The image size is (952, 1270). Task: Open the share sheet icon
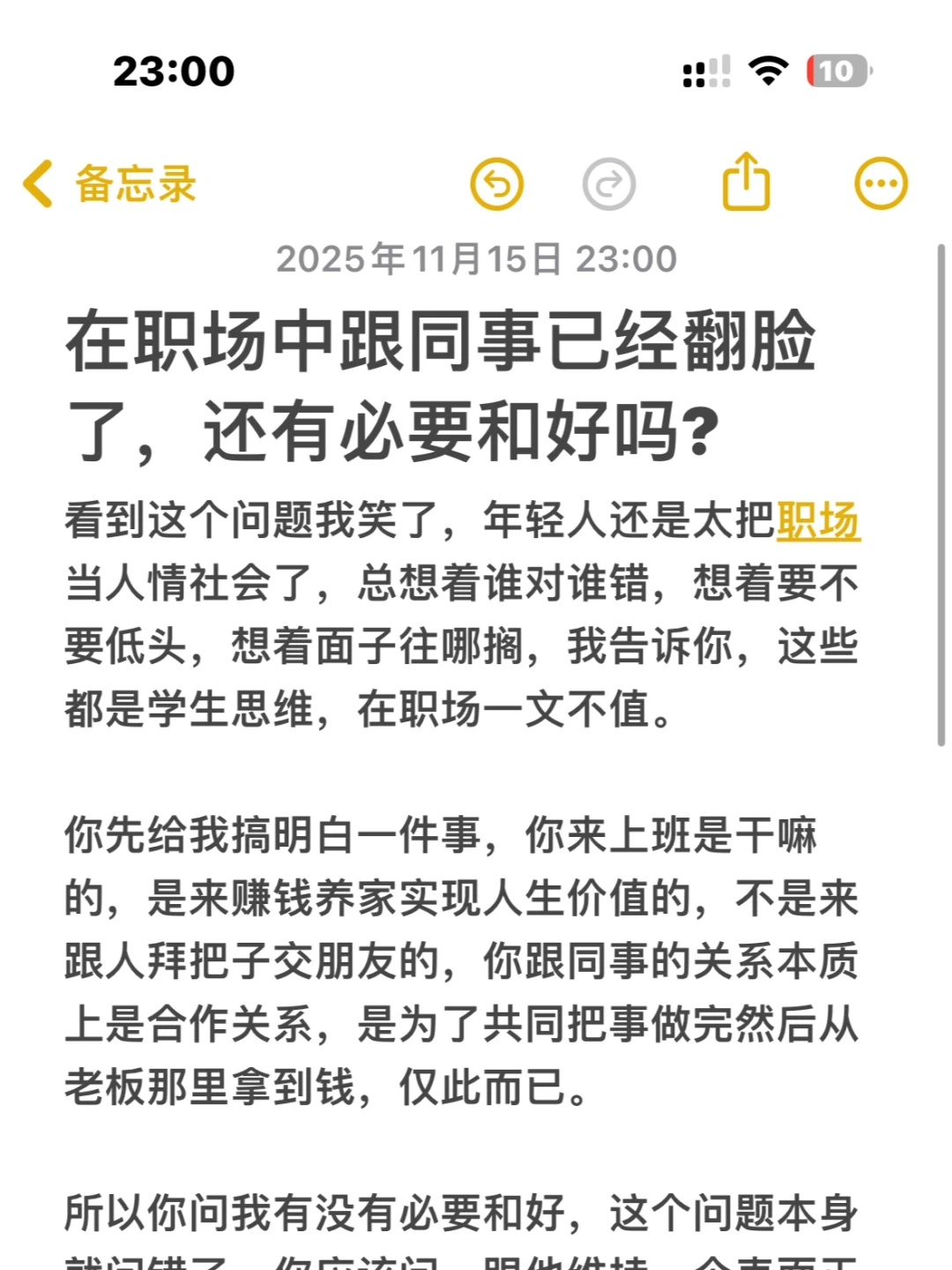pos(746,181)
